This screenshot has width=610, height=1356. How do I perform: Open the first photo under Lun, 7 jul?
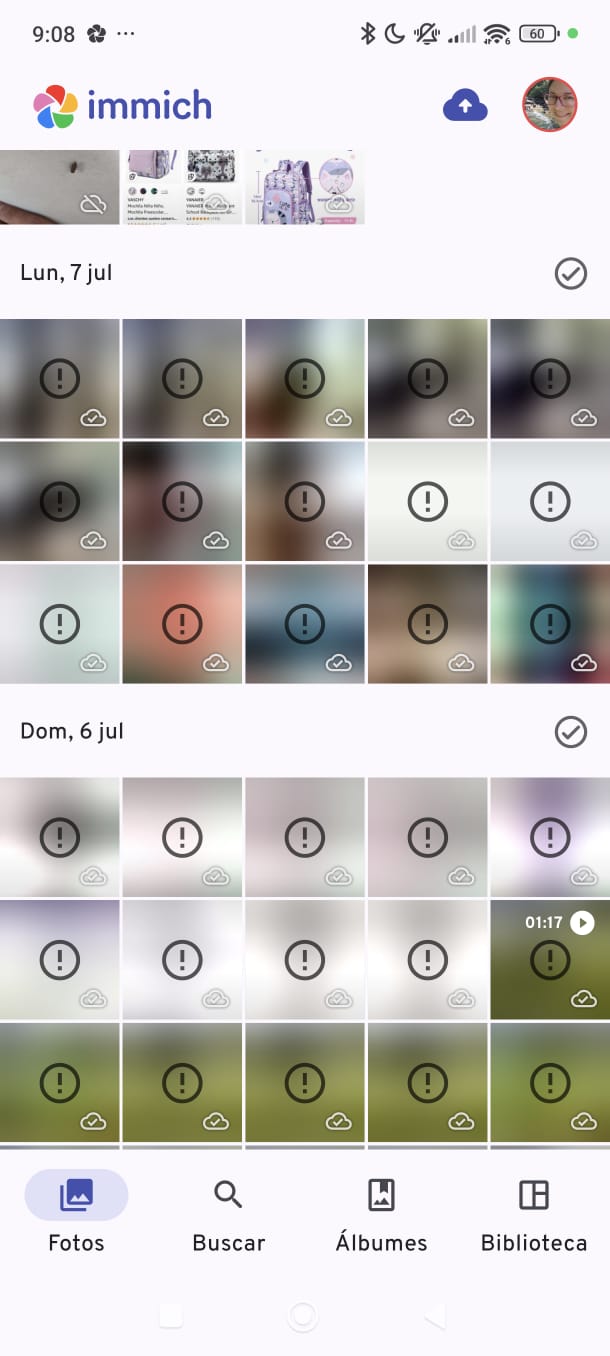tap(60, 379)
